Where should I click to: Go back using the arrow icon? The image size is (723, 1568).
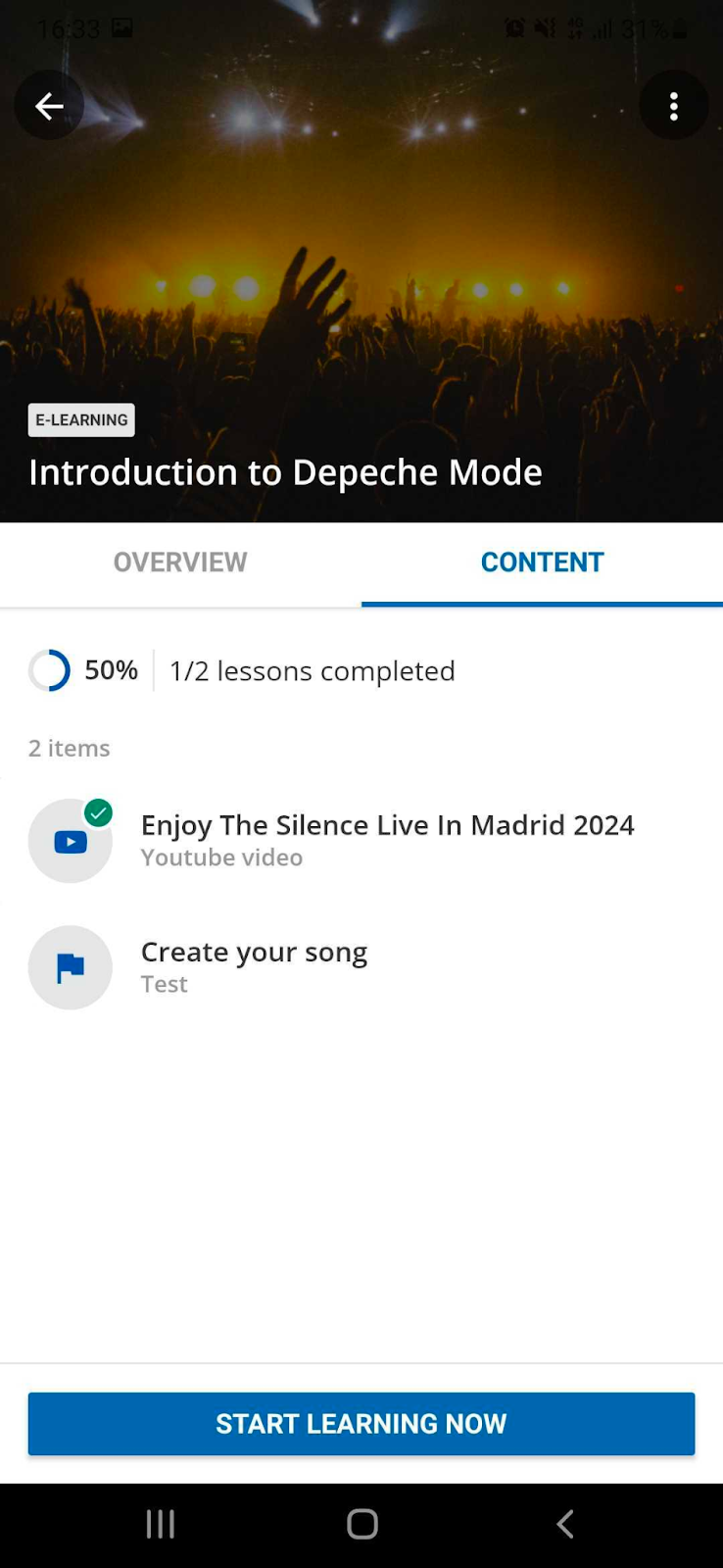tap(49, 106)
